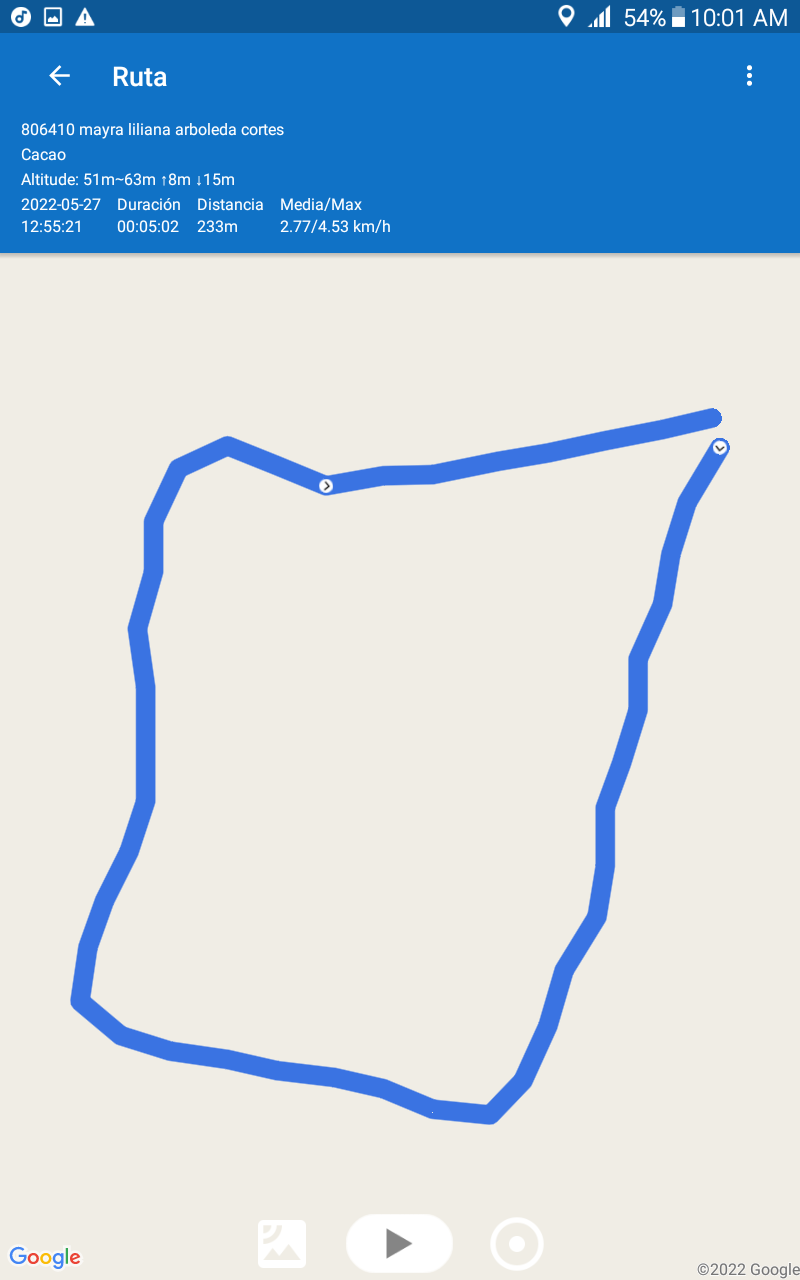
Task: Tap the circular center-location button
Action: pyautogui.click(x=517, y=1244)
